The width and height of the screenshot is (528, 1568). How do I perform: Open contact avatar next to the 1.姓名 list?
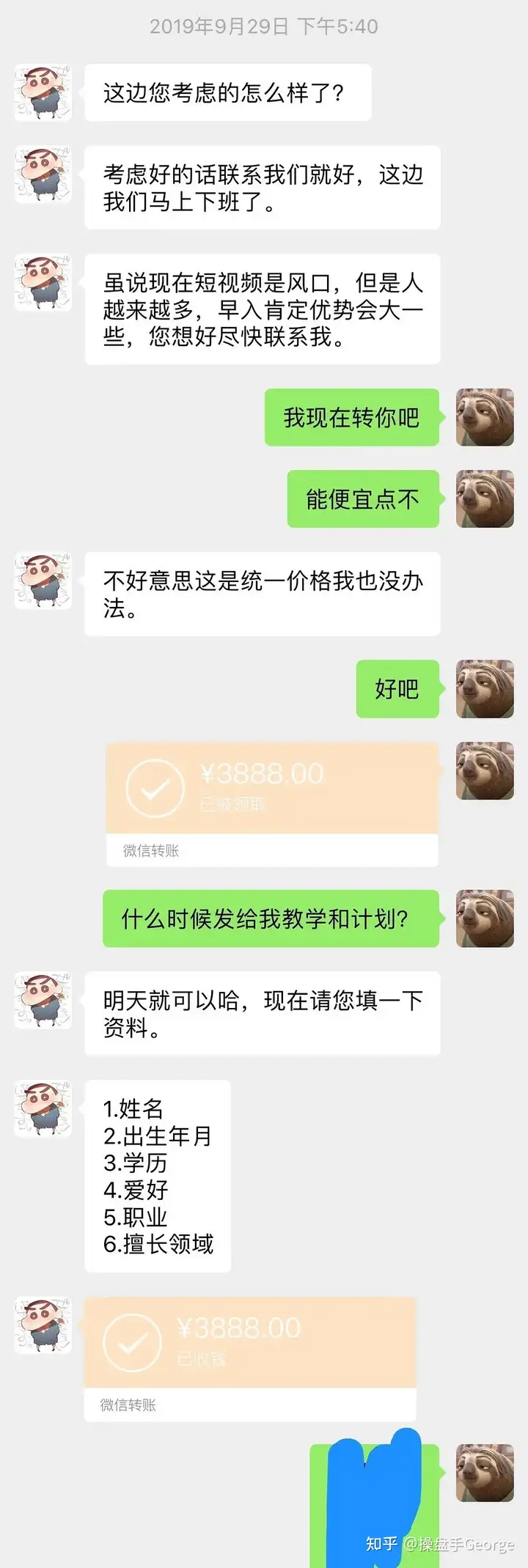[43, 1108]
